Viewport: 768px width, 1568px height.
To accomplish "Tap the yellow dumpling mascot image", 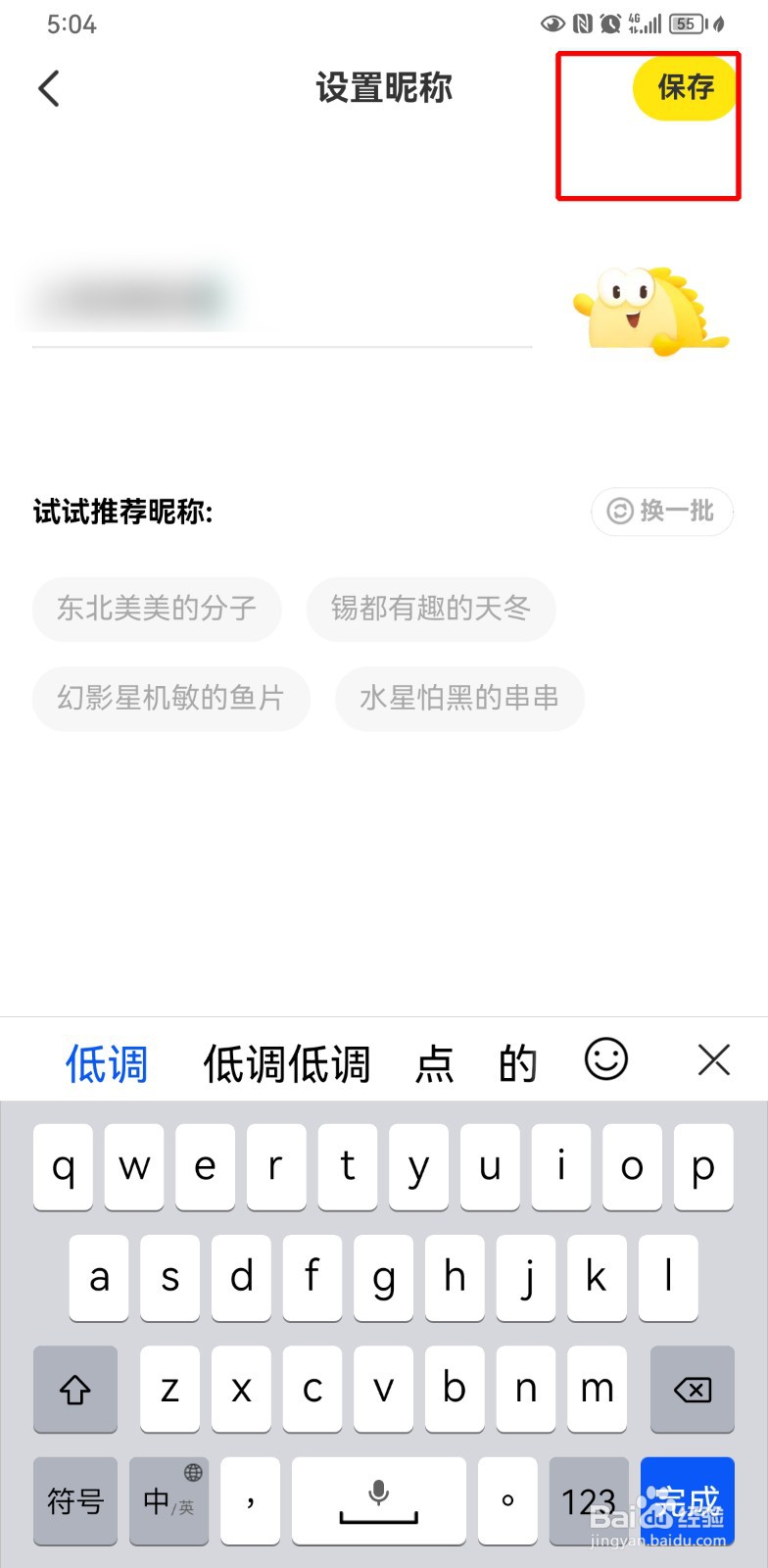I will pos(648,309).
